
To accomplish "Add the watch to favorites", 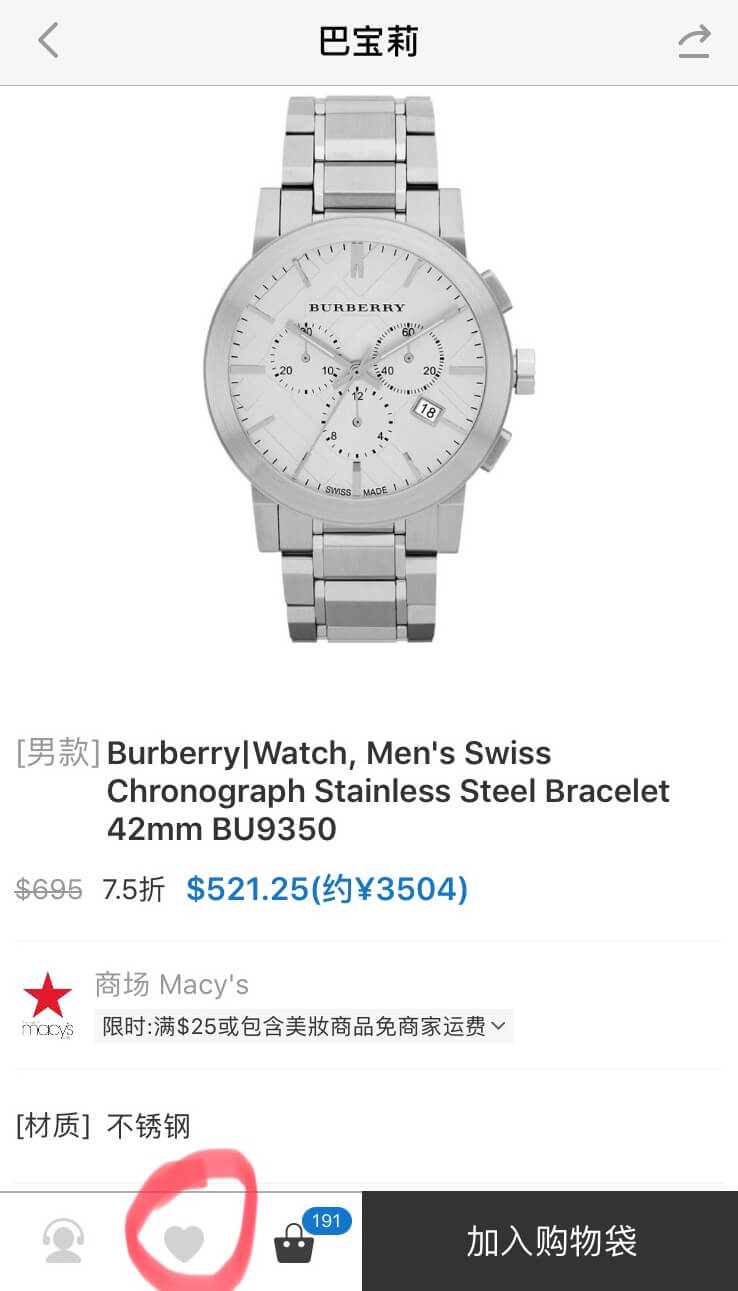I will tap(184, 1242).
